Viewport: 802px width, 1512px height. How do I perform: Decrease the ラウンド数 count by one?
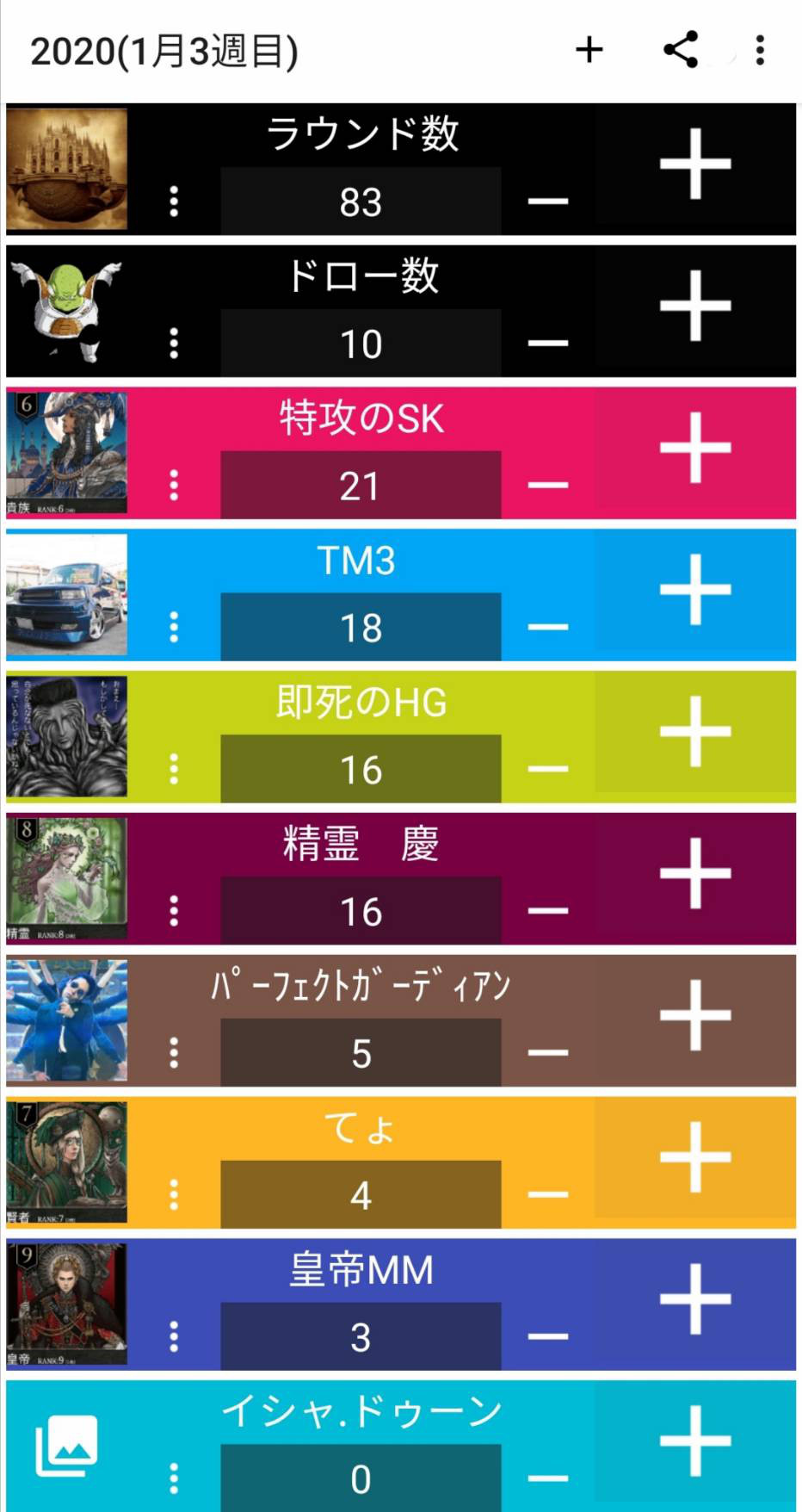point(548,201)
